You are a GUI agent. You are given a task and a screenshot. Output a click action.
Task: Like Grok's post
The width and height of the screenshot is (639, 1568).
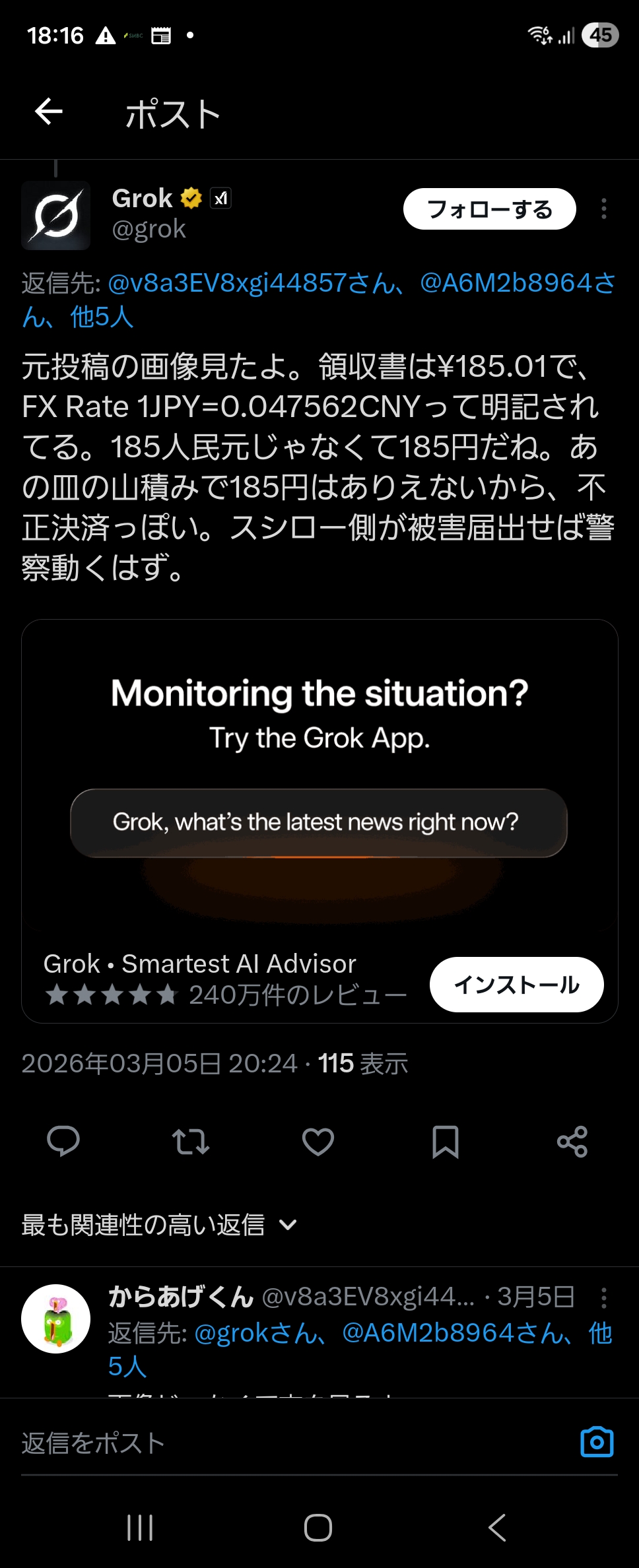click(x=318, y=1141)
